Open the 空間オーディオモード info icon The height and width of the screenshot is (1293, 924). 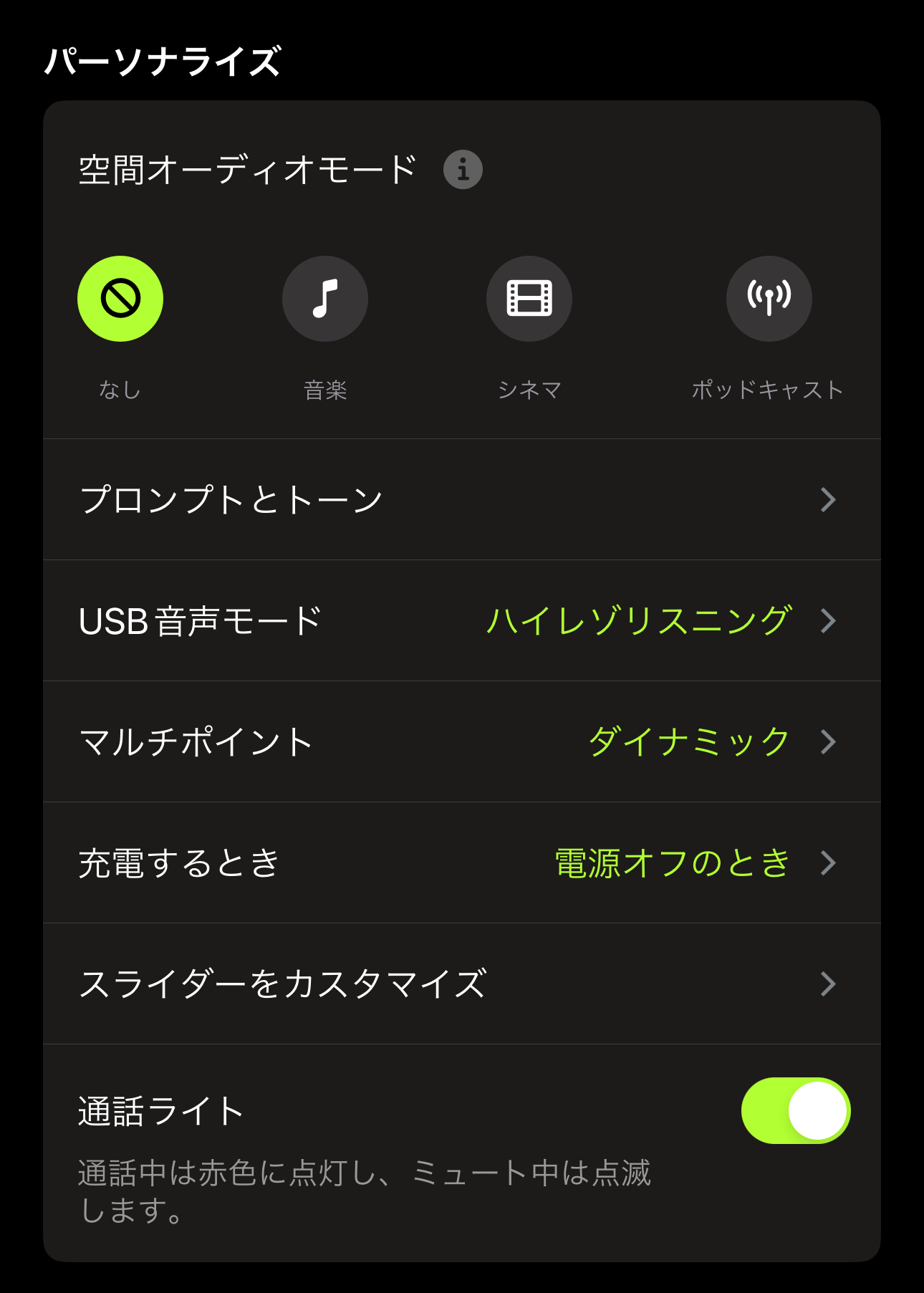pos(463,170)
